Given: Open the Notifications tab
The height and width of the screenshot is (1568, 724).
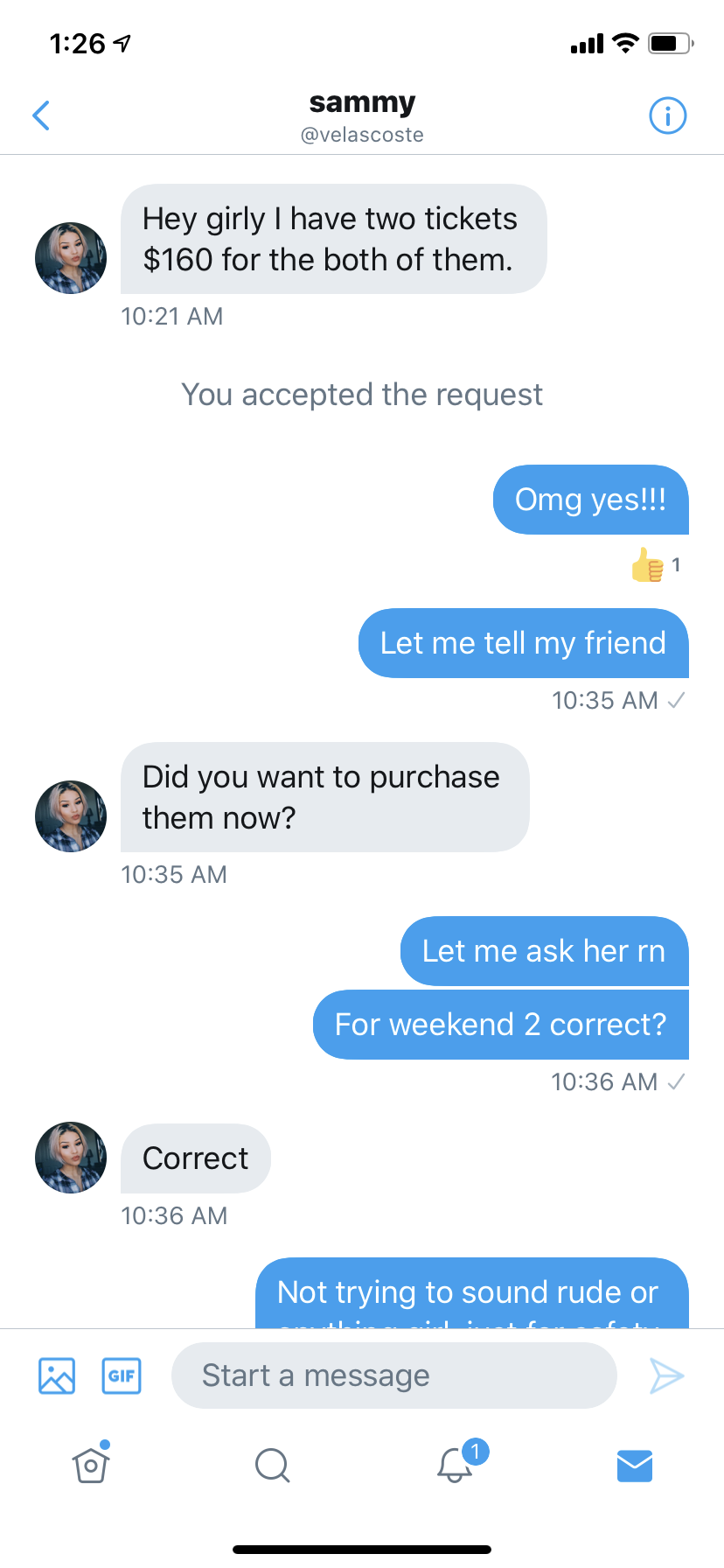Looking at the screenshot, I should coord(456,1465).
